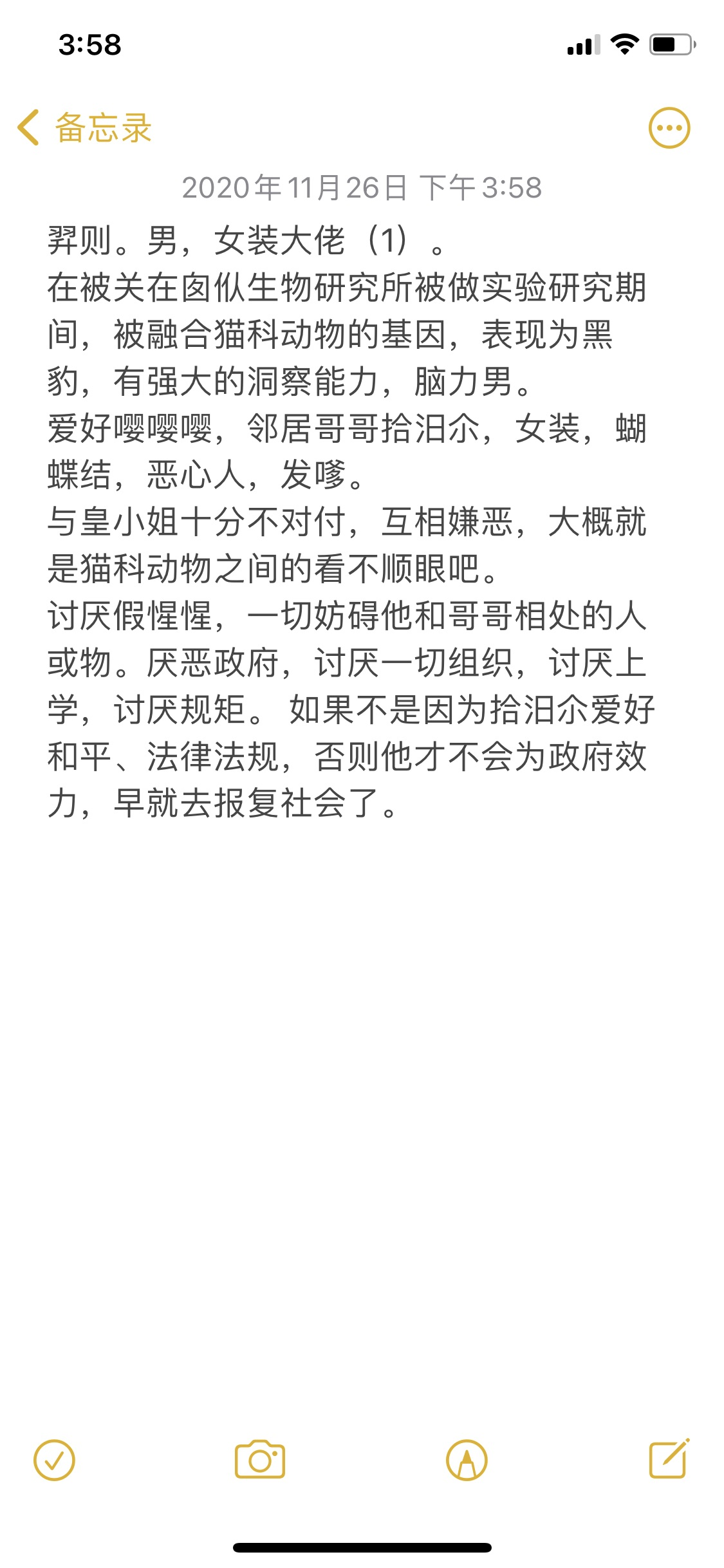
Task: Add a checklist to the note
Action: click(x=54, y=1460)
